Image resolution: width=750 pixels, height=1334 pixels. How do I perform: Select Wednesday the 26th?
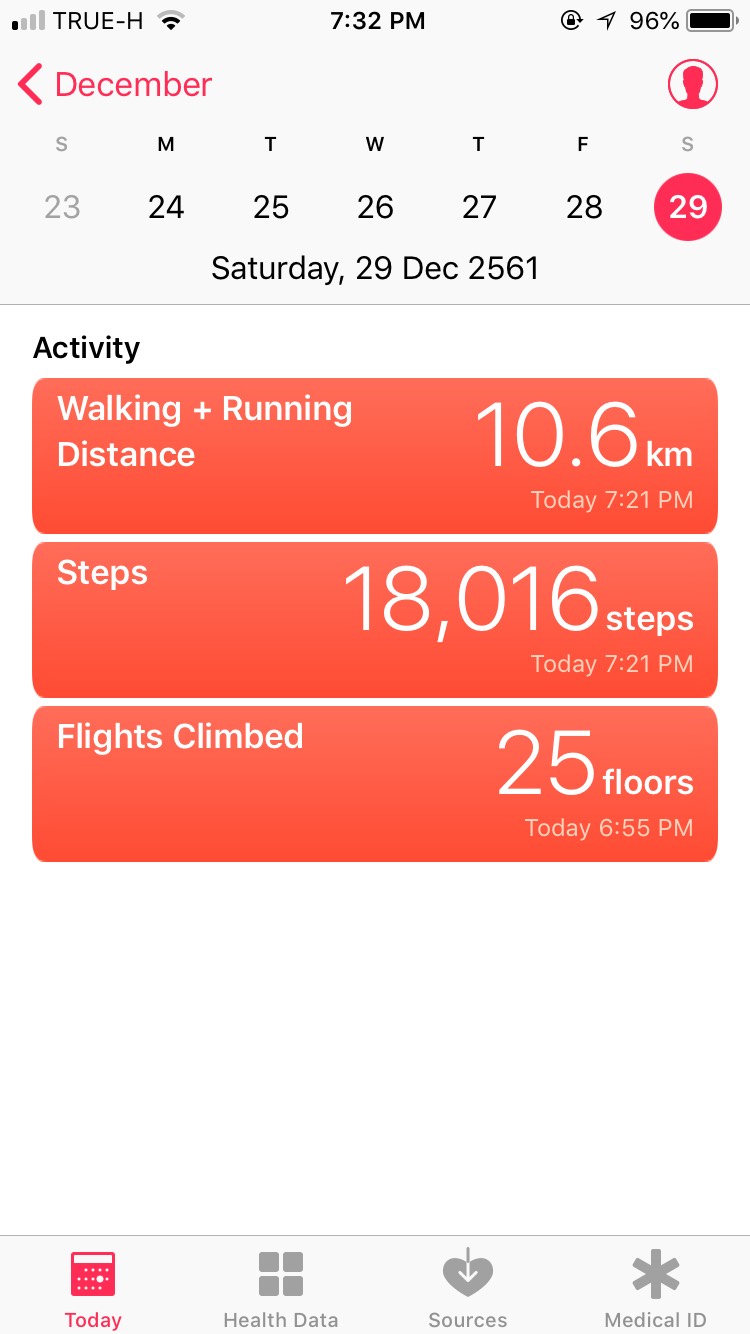(375, 207)
